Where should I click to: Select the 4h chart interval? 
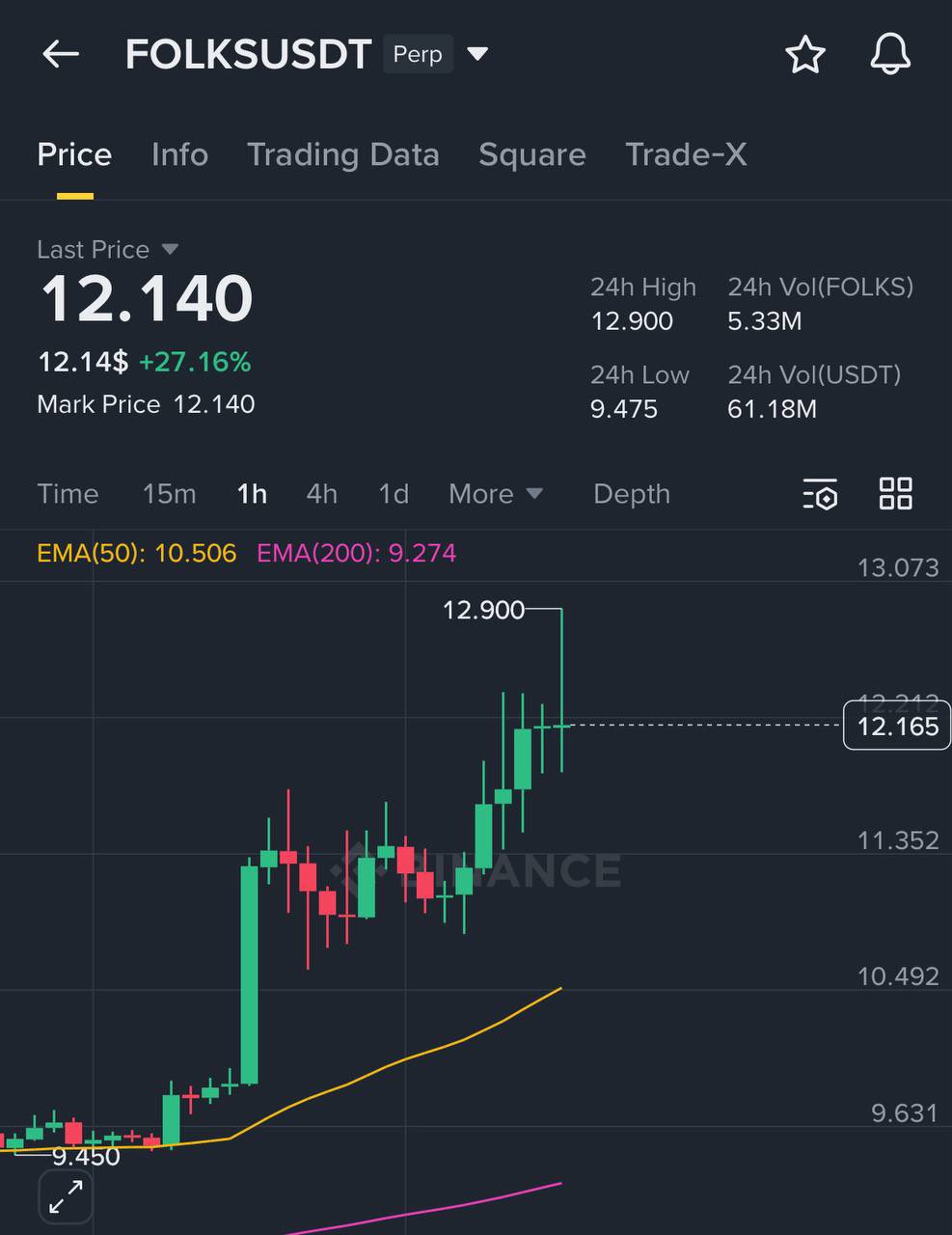(x=321, y=494)
